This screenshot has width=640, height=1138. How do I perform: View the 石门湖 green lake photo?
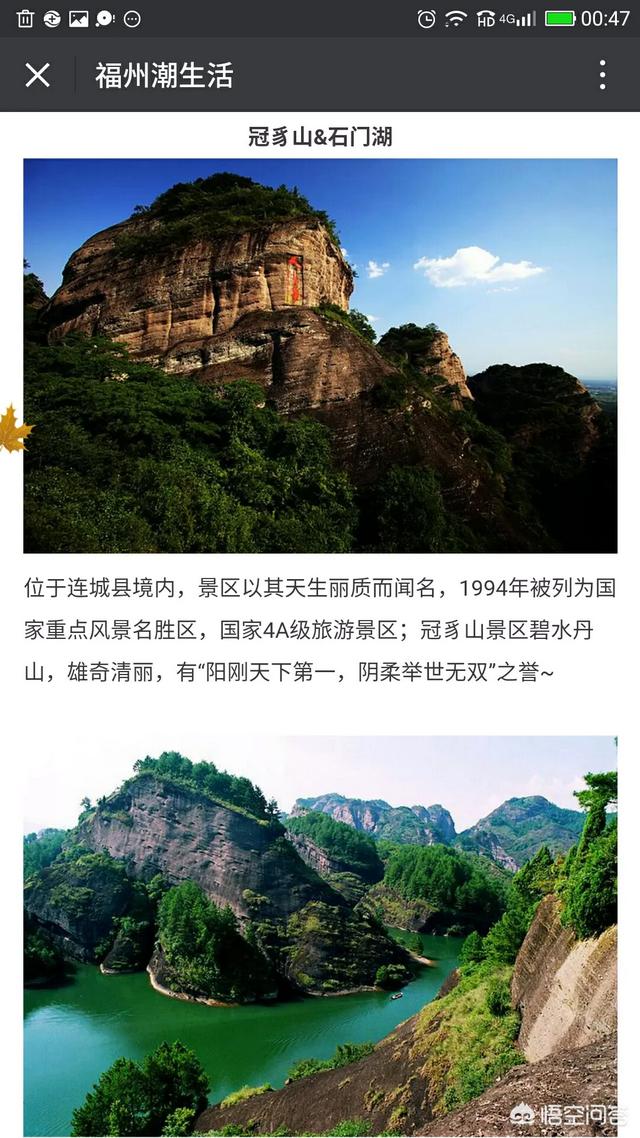point(320,936)
